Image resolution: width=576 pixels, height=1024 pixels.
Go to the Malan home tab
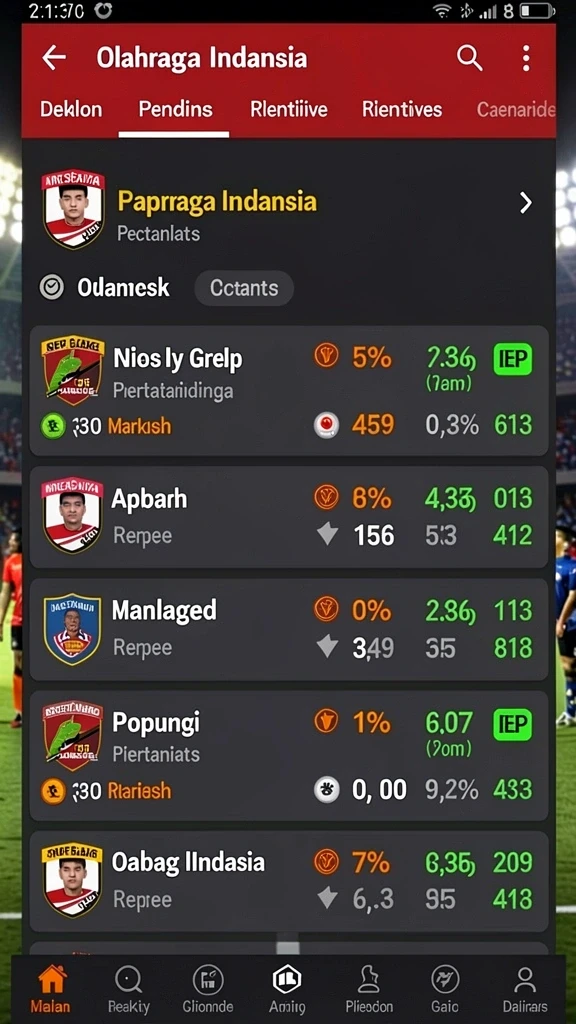point(51,988)
